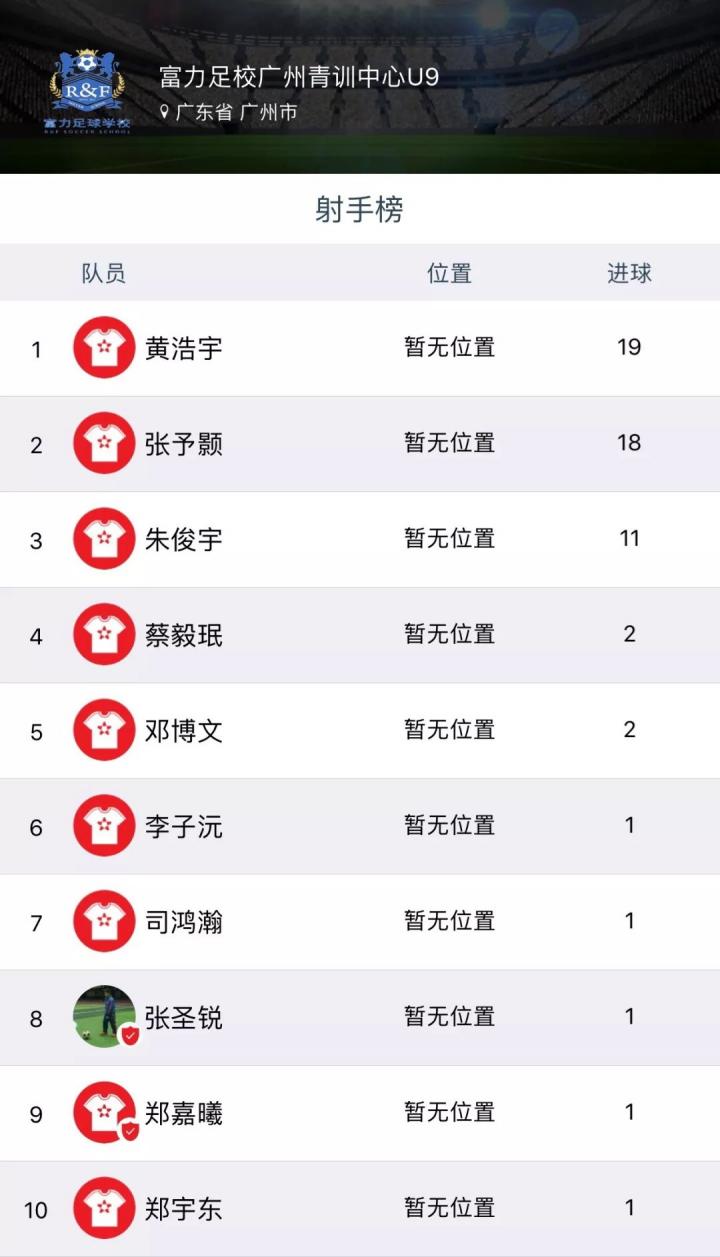Select the 司鸿瀚 row
The image size is (720, 1257).
pos(184,922)
